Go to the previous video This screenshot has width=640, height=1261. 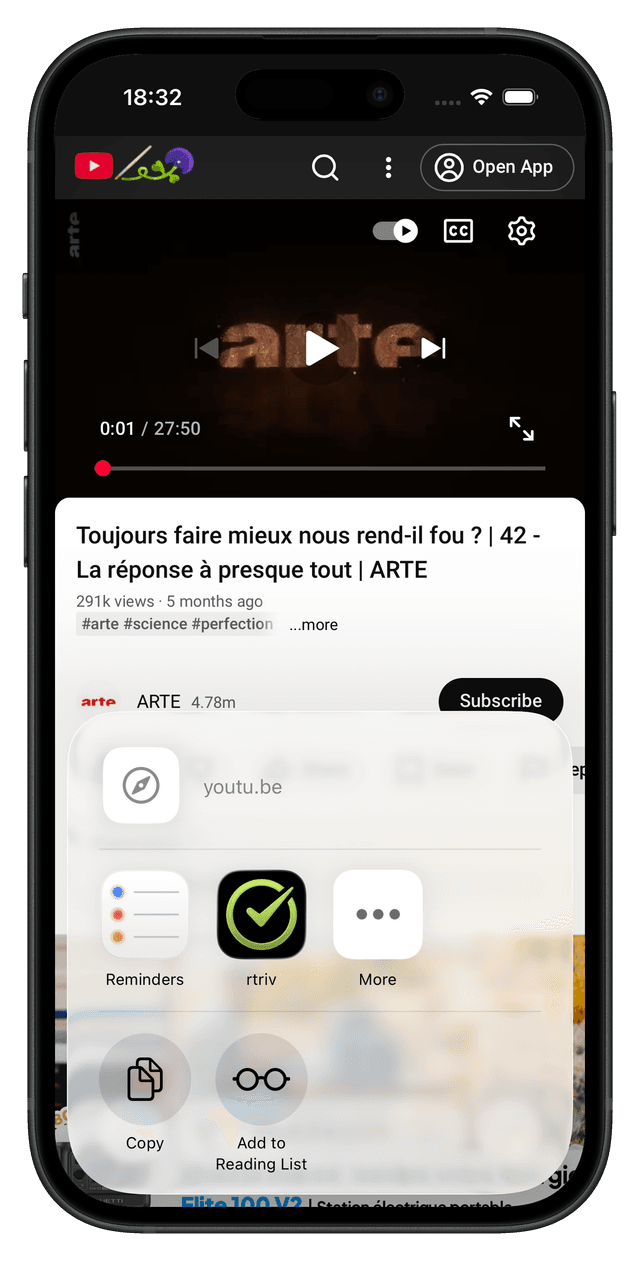pos(207,348)
